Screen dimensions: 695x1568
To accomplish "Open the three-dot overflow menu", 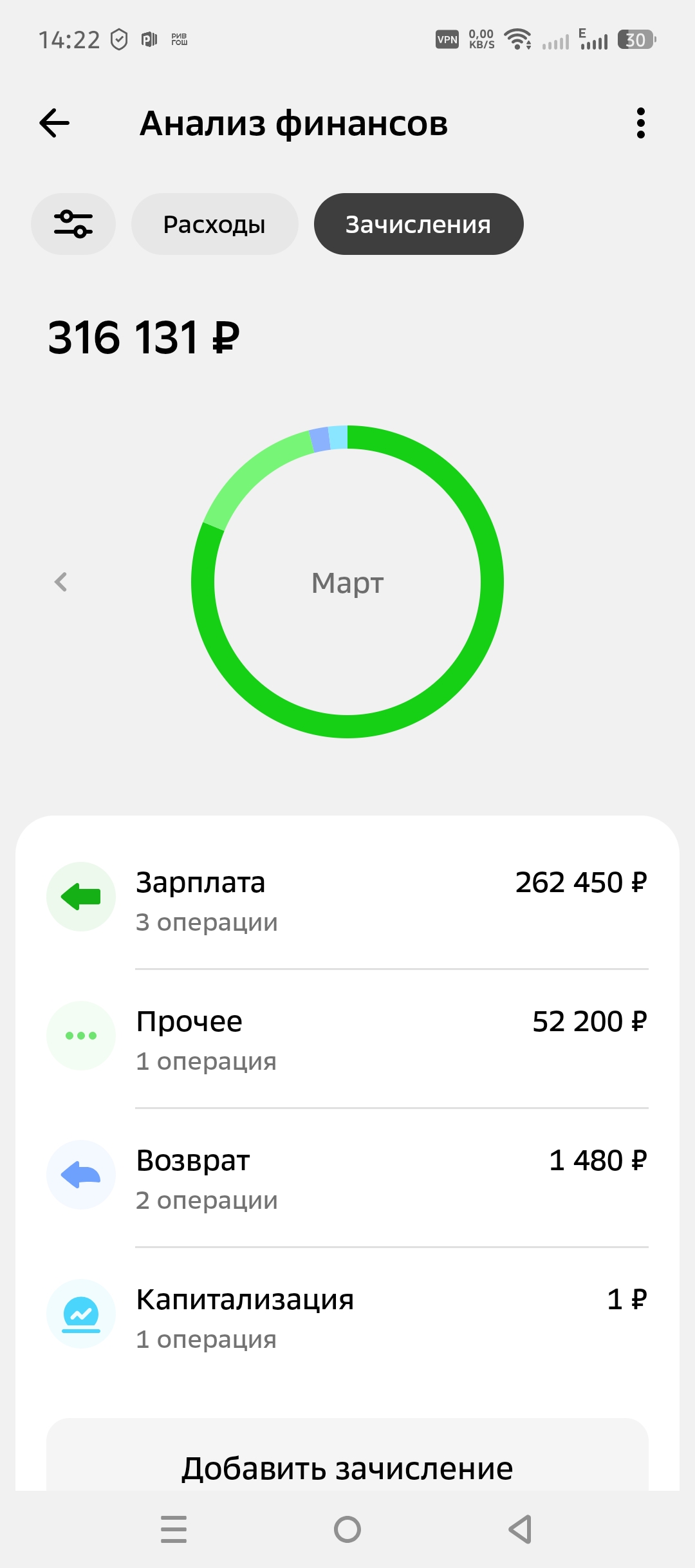I will pyautogui.click(x=640, y=123).
